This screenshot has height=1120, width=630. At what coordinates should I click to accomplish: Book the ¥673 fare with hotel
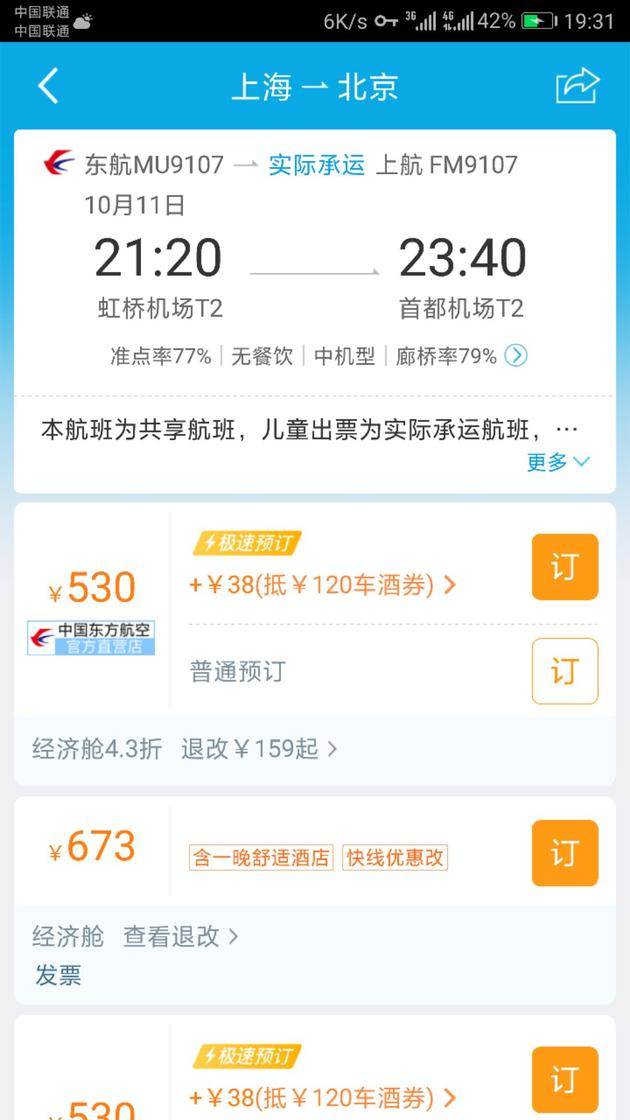coord(565,853)
